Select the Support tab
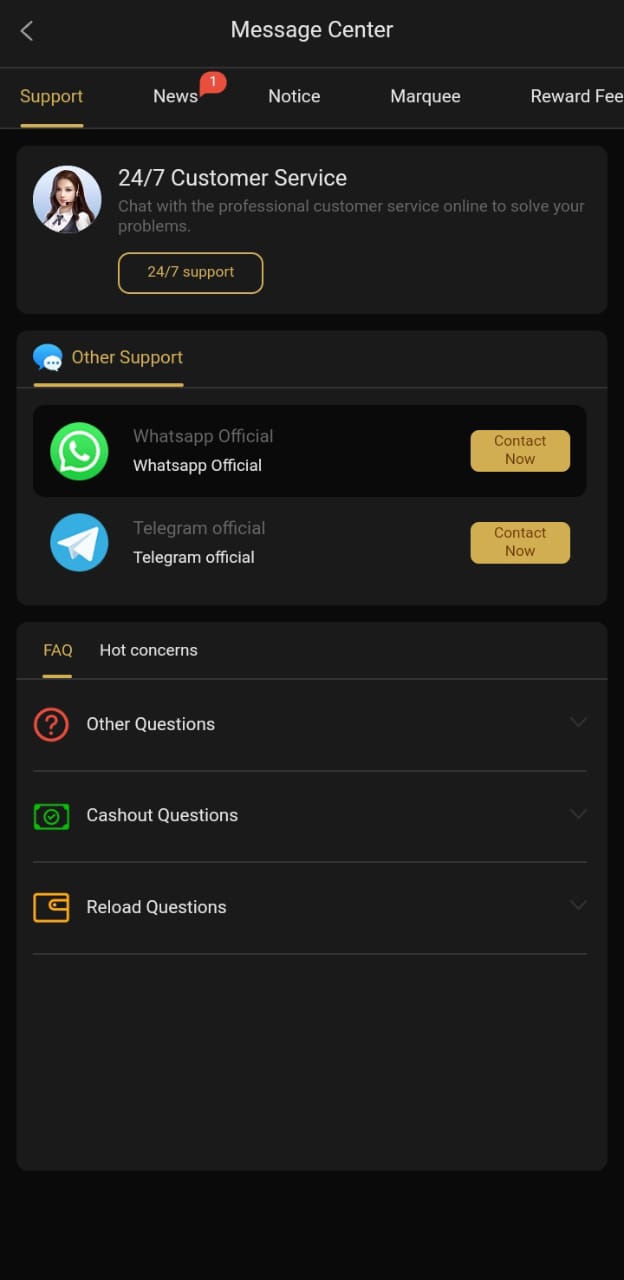Screen dimensions: 624x1280 51,96
